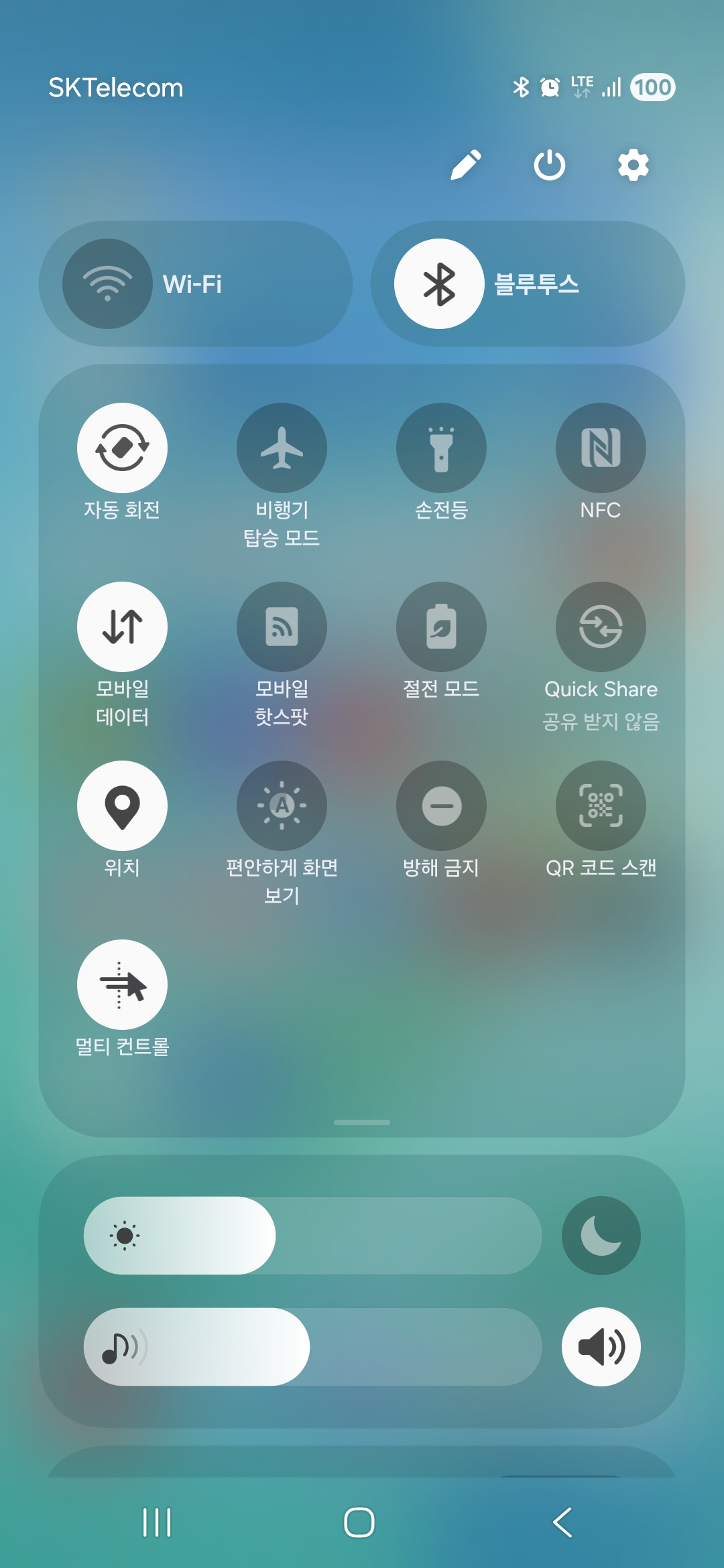This screenshot has height=1568, width=724.
Task: Turn off 위치 location
Action: pyautogui.click(x=122, y=805)
